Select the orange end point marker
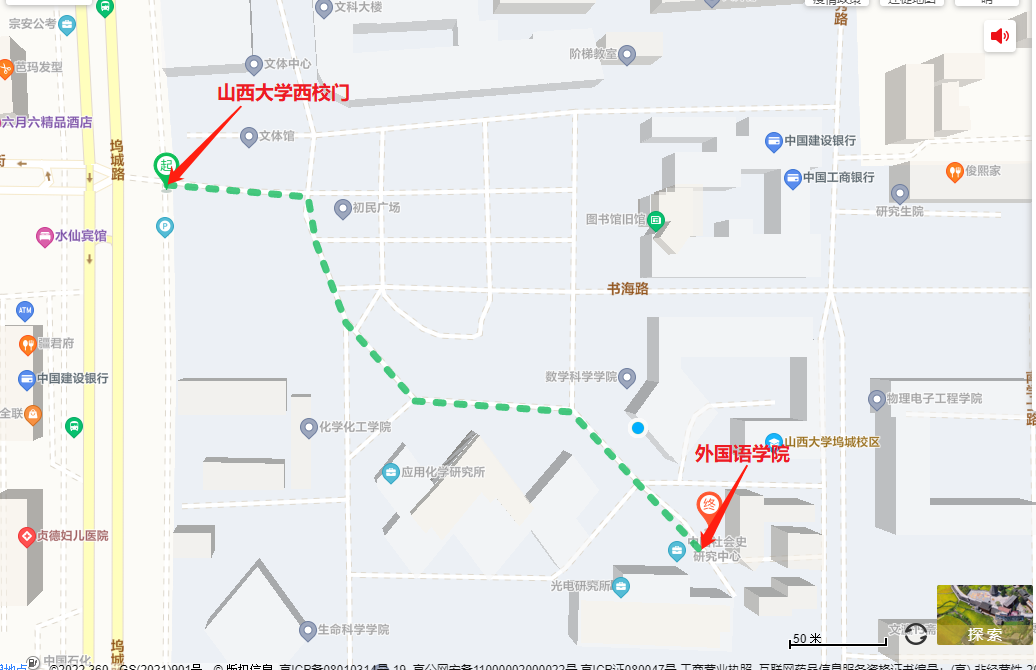This screenshot has height=670, width=1036. tap(709, 505)
